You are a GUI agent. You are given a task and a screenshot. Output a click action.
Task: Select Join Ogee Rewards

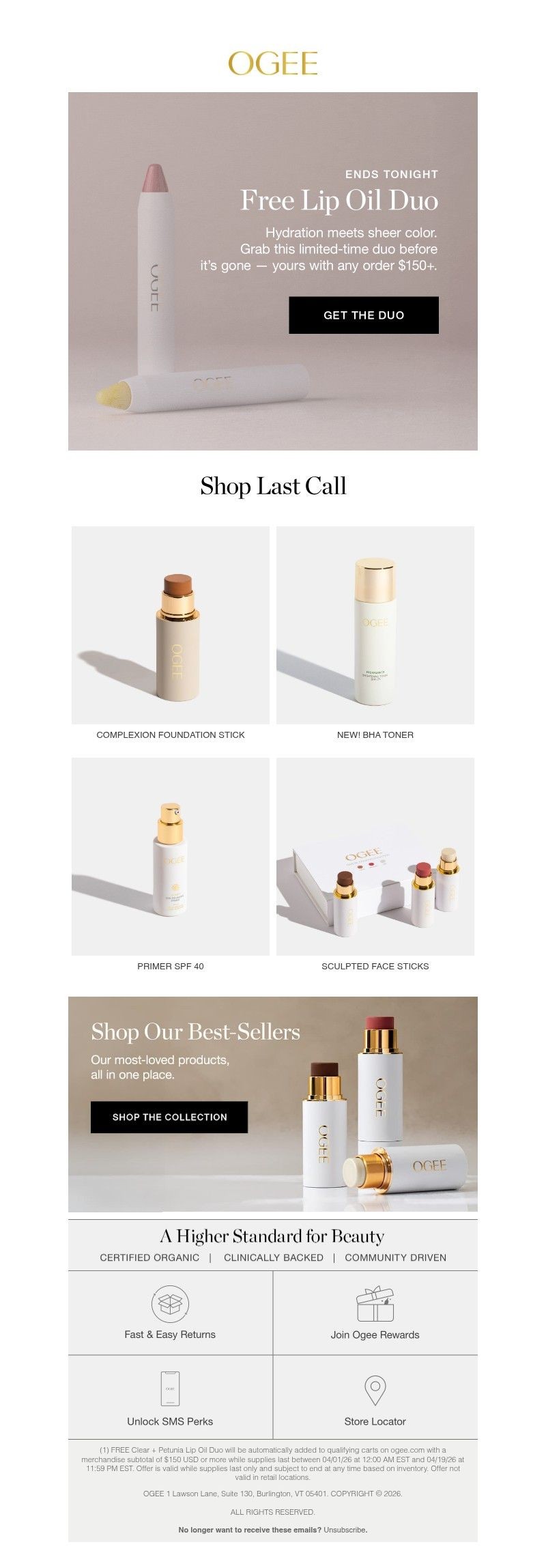coord(375,1313)
